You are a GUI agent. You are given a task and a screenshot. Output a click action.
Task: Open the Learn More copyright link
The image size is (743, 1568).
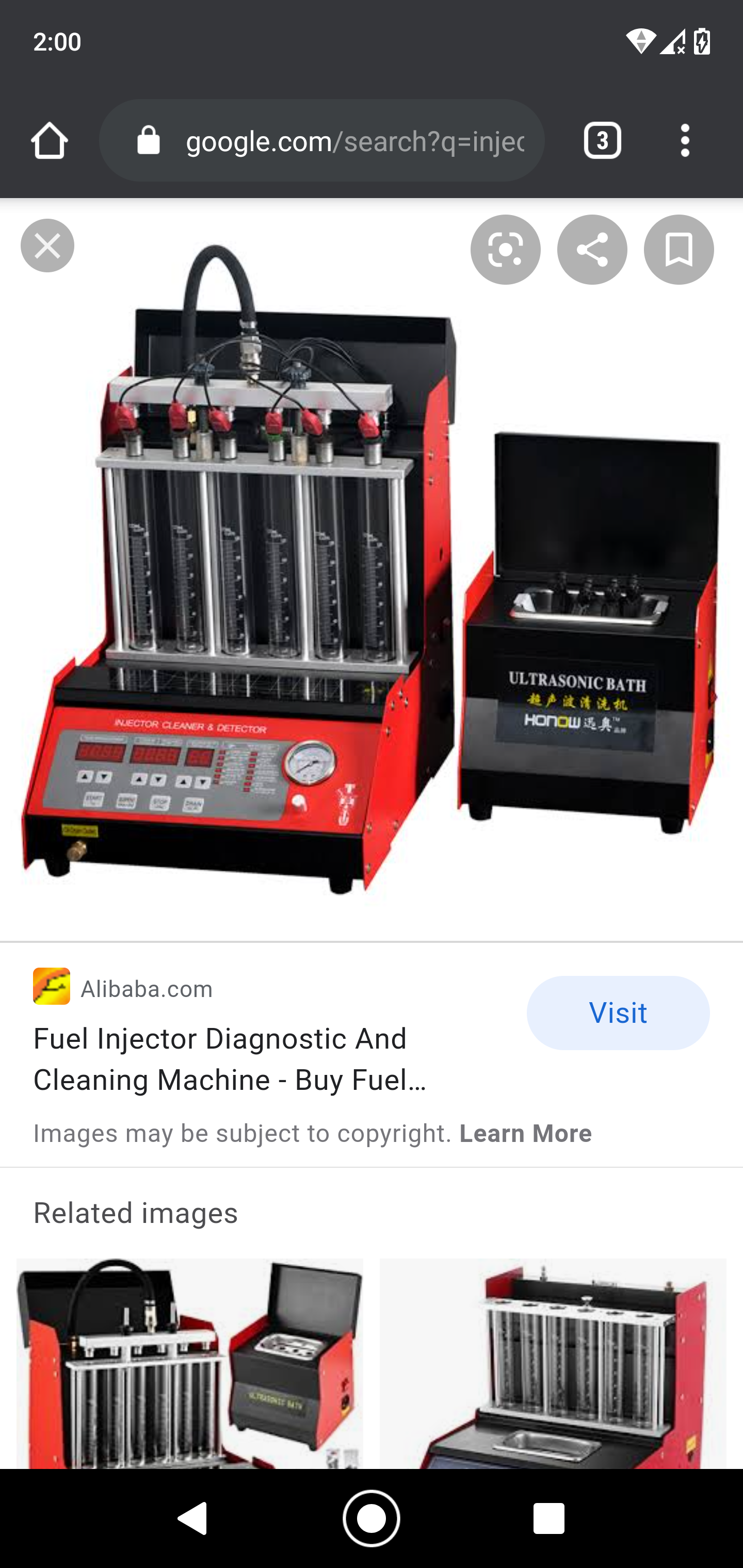click(x=525, y=1133)
